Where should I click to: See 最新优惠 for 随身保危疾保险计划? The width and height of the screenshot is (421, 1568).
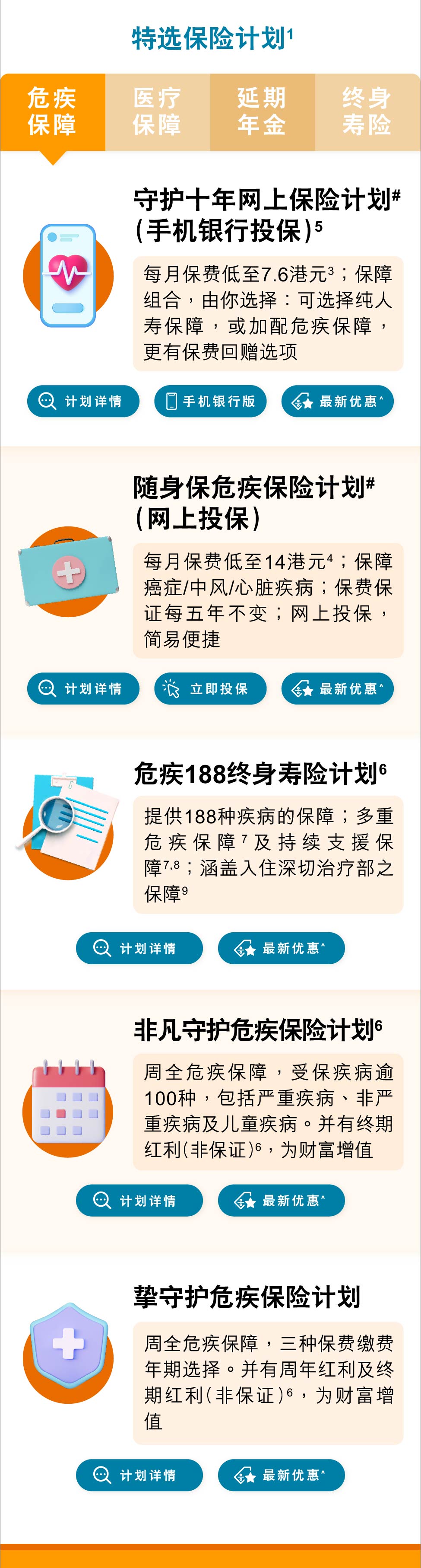[x=337, y=688]
